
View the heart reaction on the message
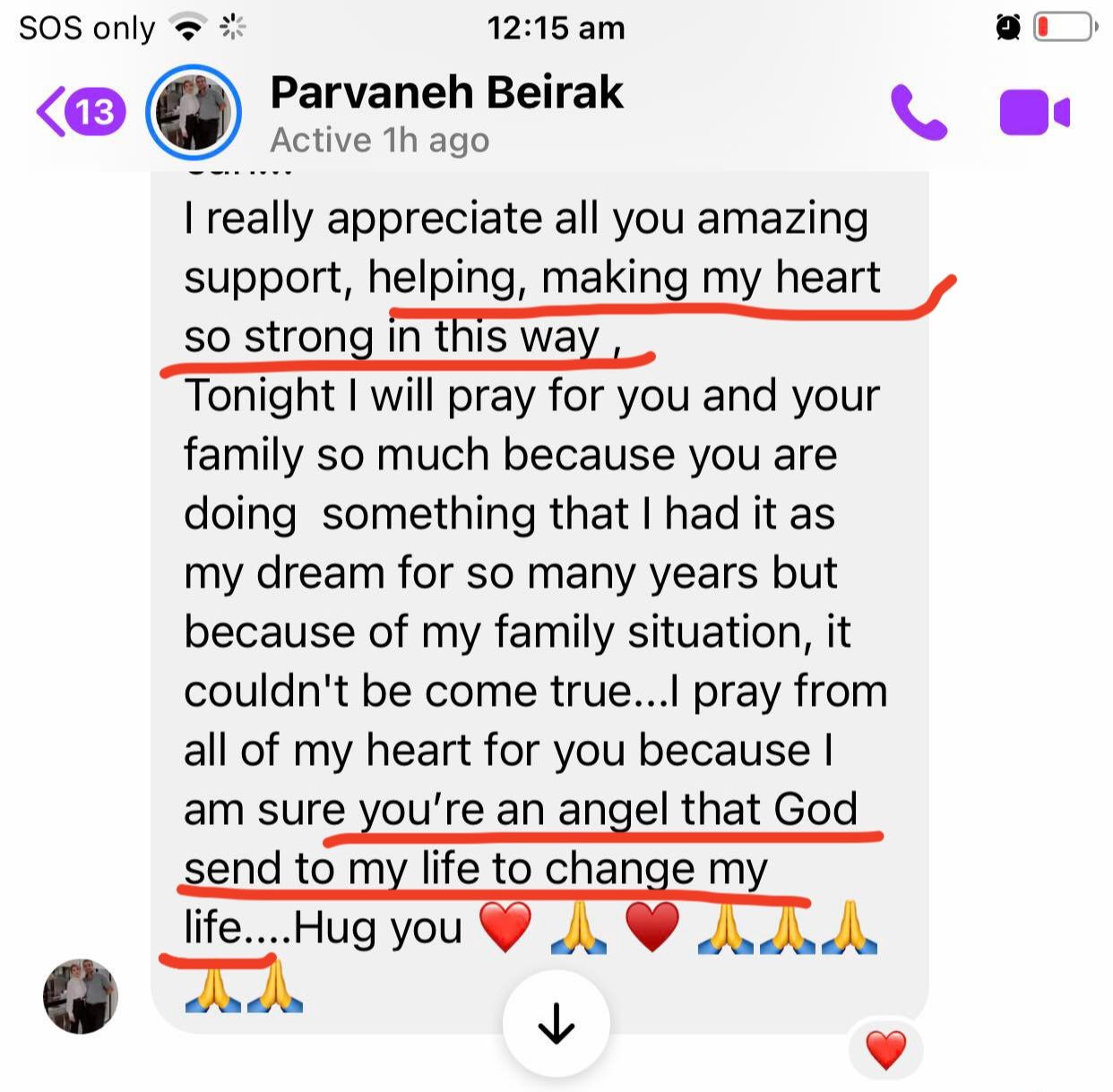(x=885, y=1049)
